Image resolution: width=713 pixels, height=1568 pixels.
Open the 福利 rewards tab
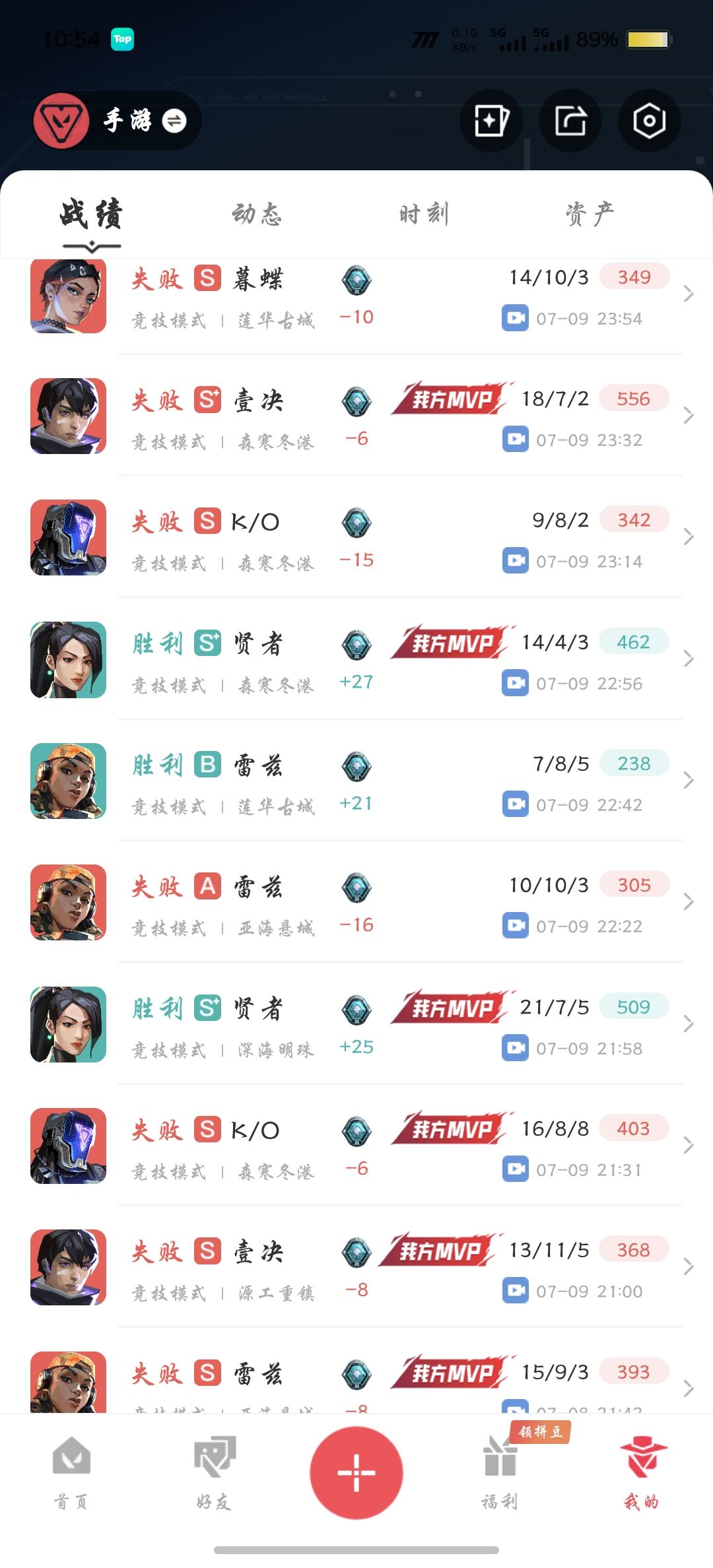[x=500, y=1473]
